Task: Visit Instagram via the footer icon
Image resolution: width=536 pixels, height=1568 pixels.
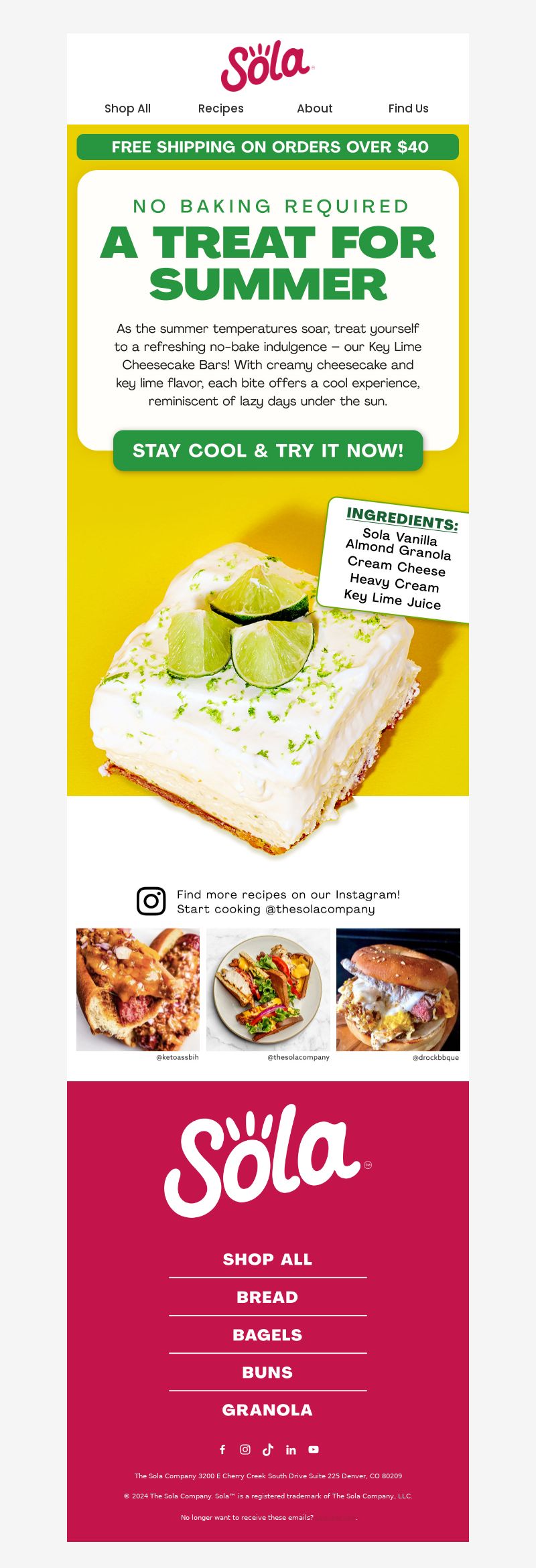Action: click(x=245, y=1449)
